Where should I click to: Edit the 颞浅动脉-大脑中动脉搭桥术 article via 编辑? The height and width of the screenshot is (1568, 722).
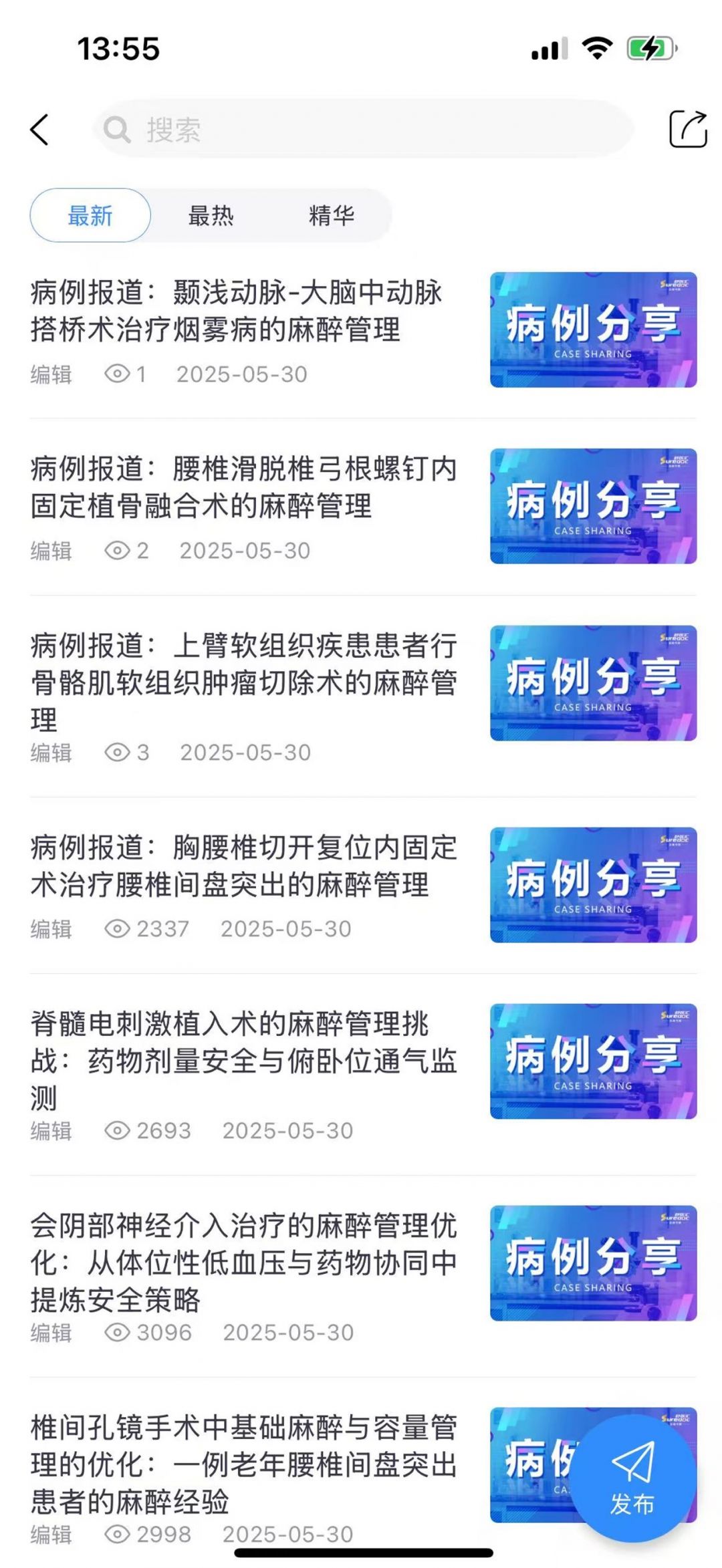pos(51,374)
